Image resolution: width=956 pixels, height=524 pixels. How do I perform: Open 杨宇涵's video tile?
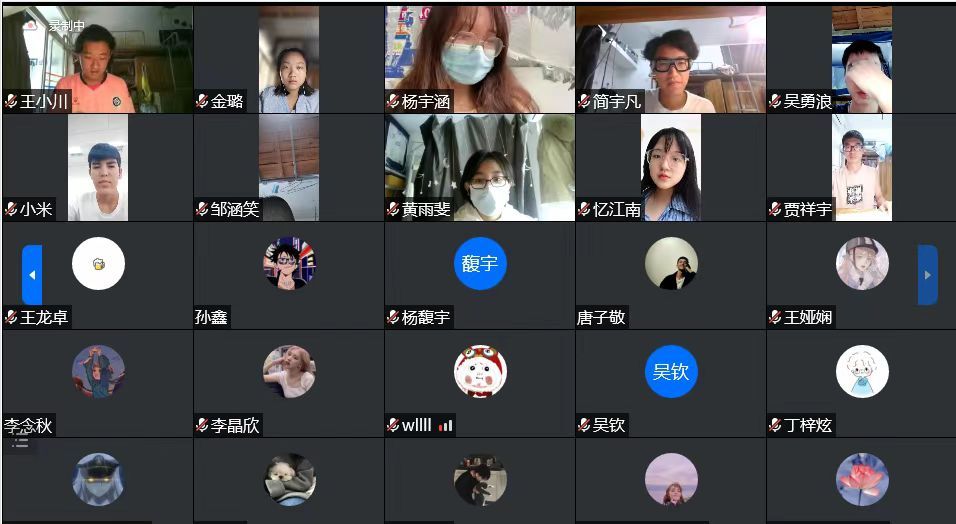(479, 58)
